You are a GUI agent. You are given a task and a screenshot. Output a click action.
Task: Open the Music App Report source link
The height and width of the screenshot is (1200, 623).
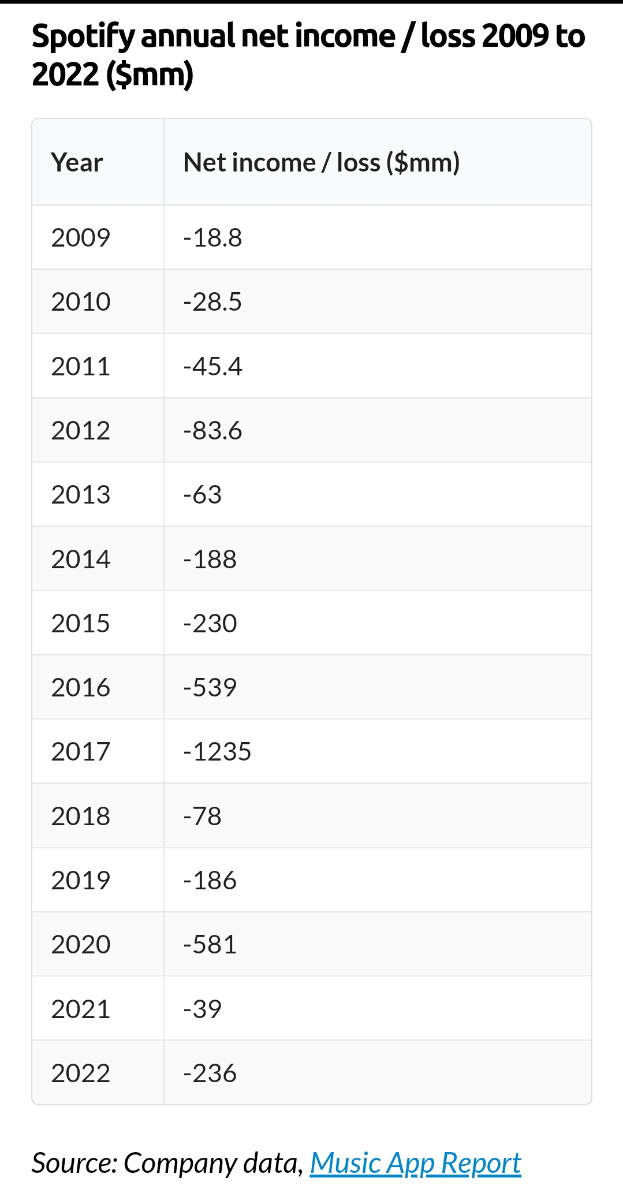[415, 1163]
